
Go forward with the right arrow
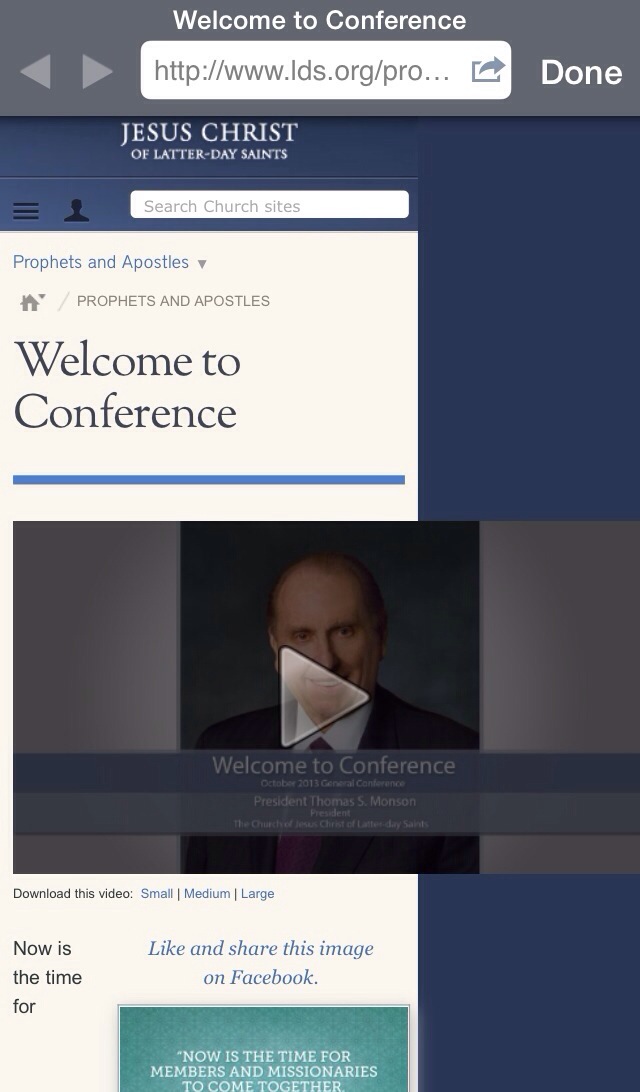pyautogui.click(x=97, y=72)
